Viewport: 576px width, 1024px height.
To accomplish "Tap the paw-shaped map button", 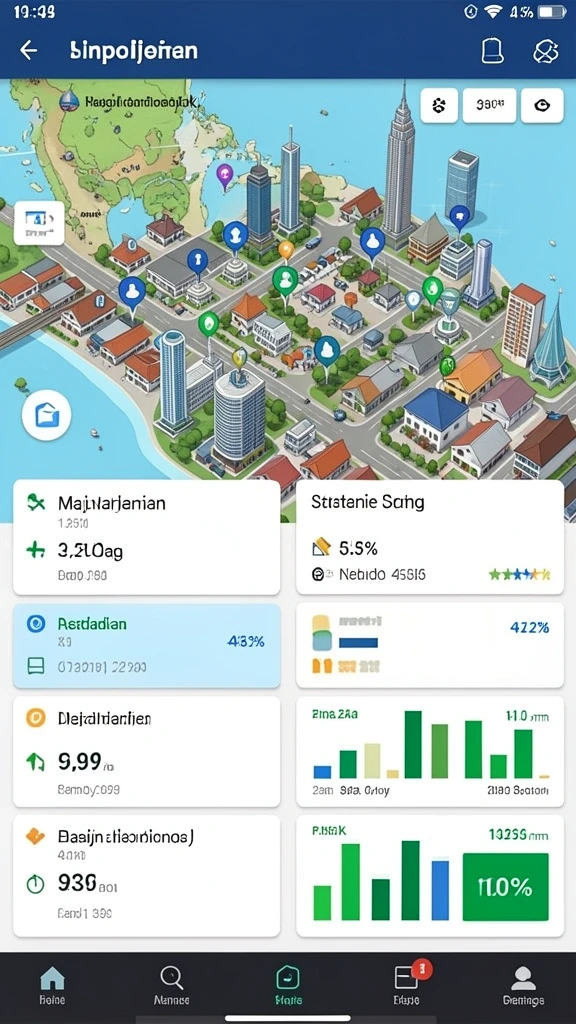I will click(439, 105).
